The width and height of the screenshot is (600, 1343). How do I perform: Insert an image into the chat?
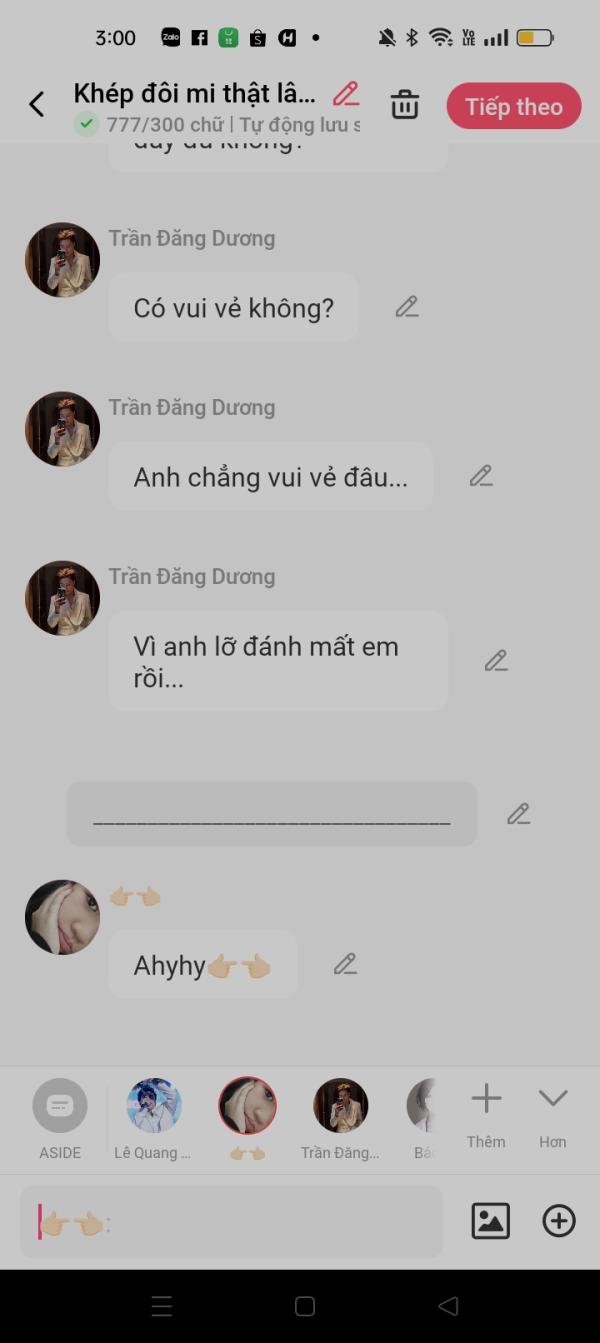(x=490, y=1221)
